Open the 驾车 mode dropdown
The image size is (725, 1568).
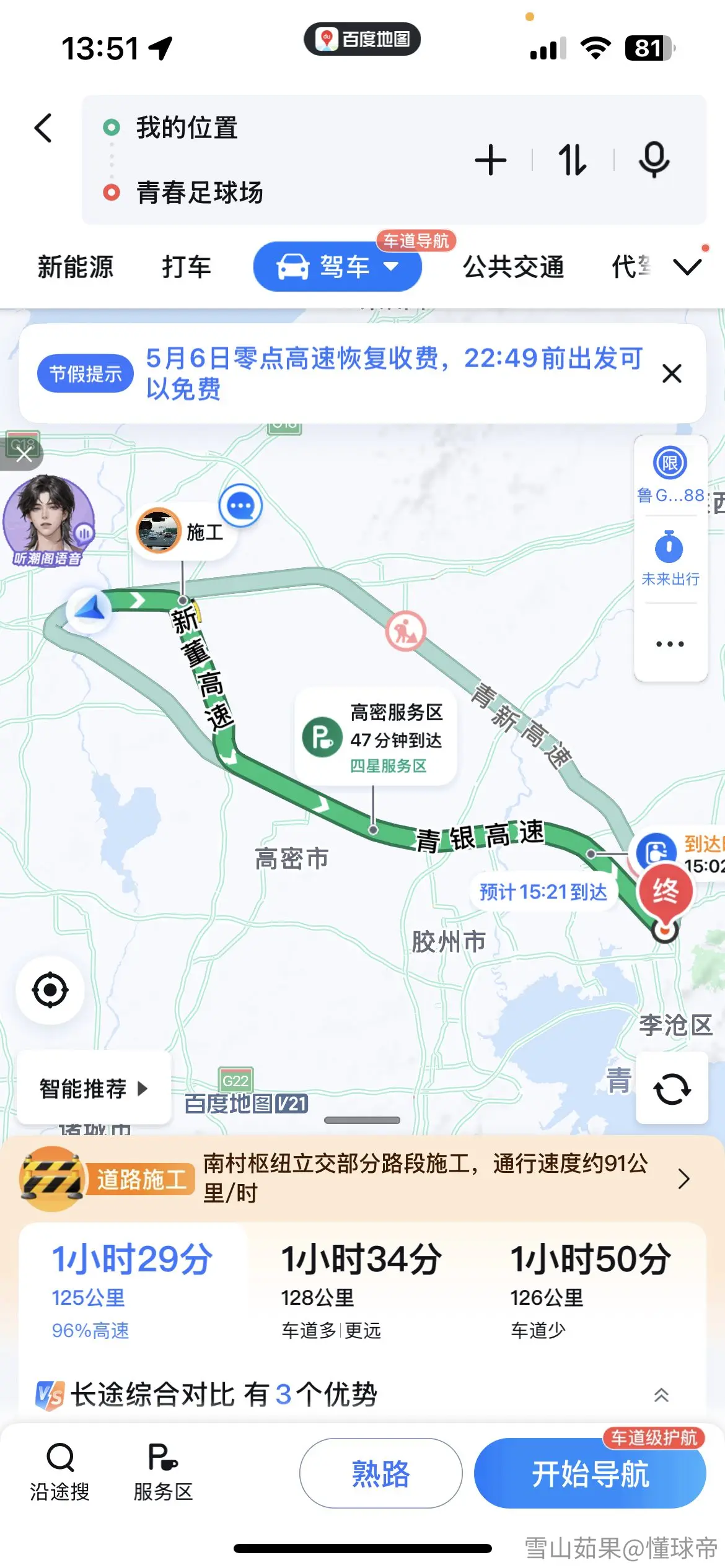pyautogui.click(x=338, y=267)
